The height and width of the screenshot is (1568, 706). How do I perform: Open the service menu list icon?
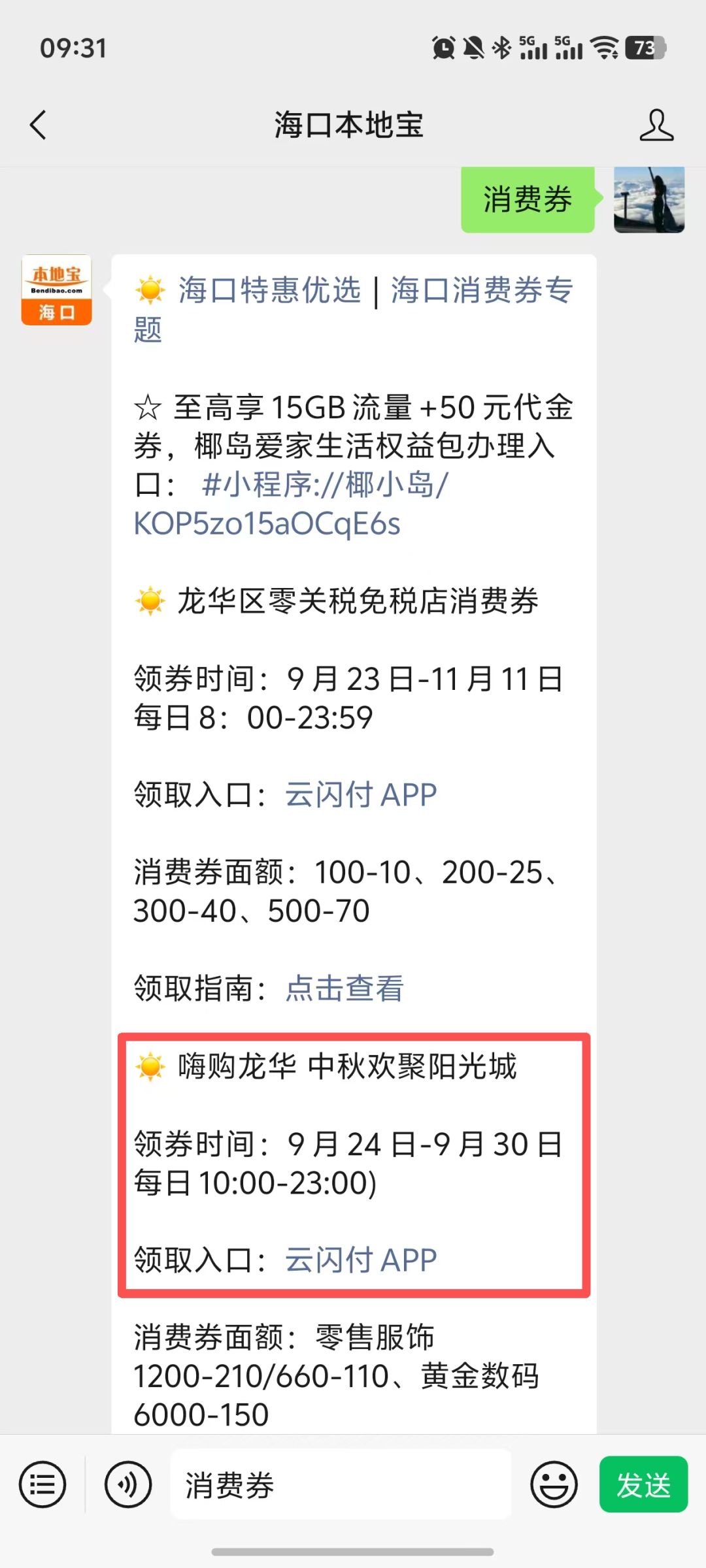[x=42, y=1485]
